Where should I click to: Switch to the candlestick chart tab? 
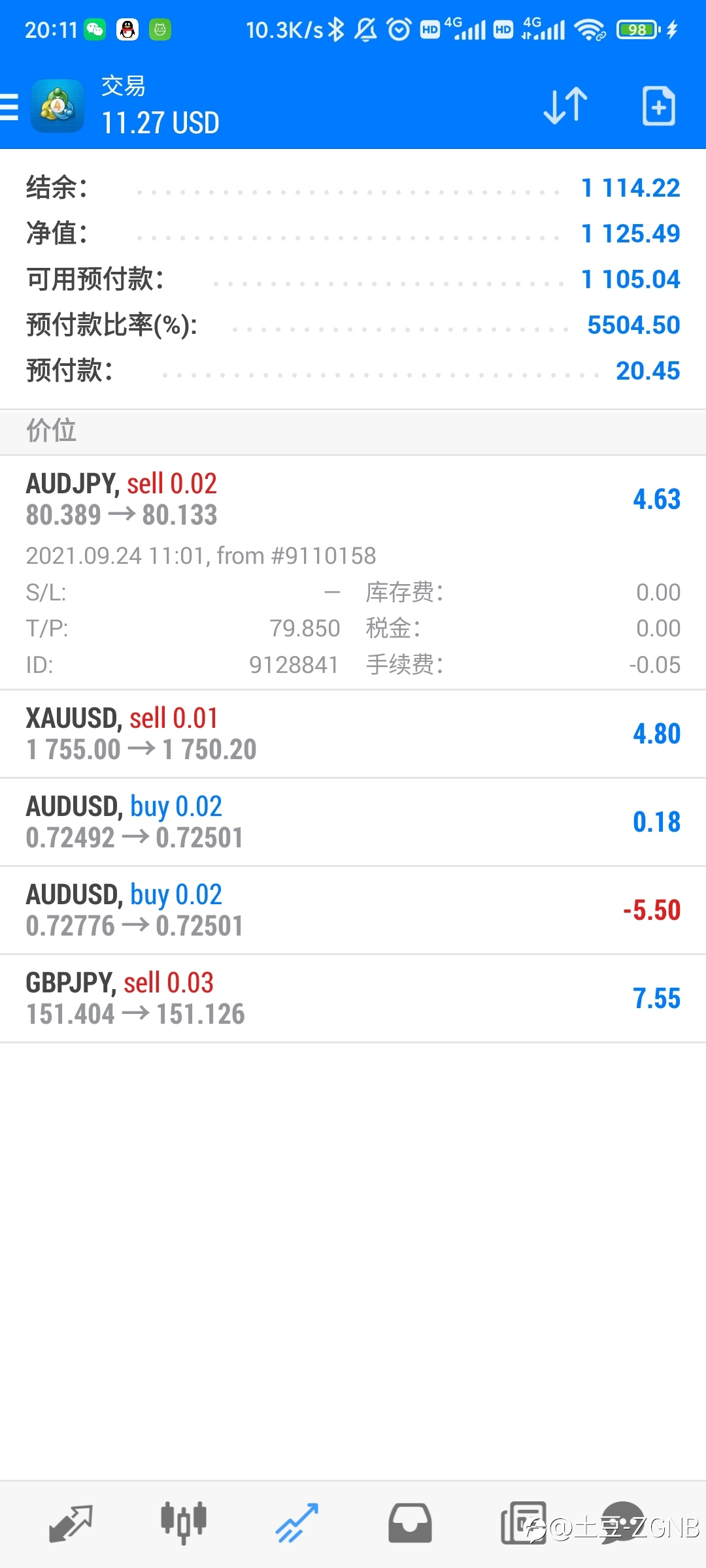click(x=184, y=1524)
